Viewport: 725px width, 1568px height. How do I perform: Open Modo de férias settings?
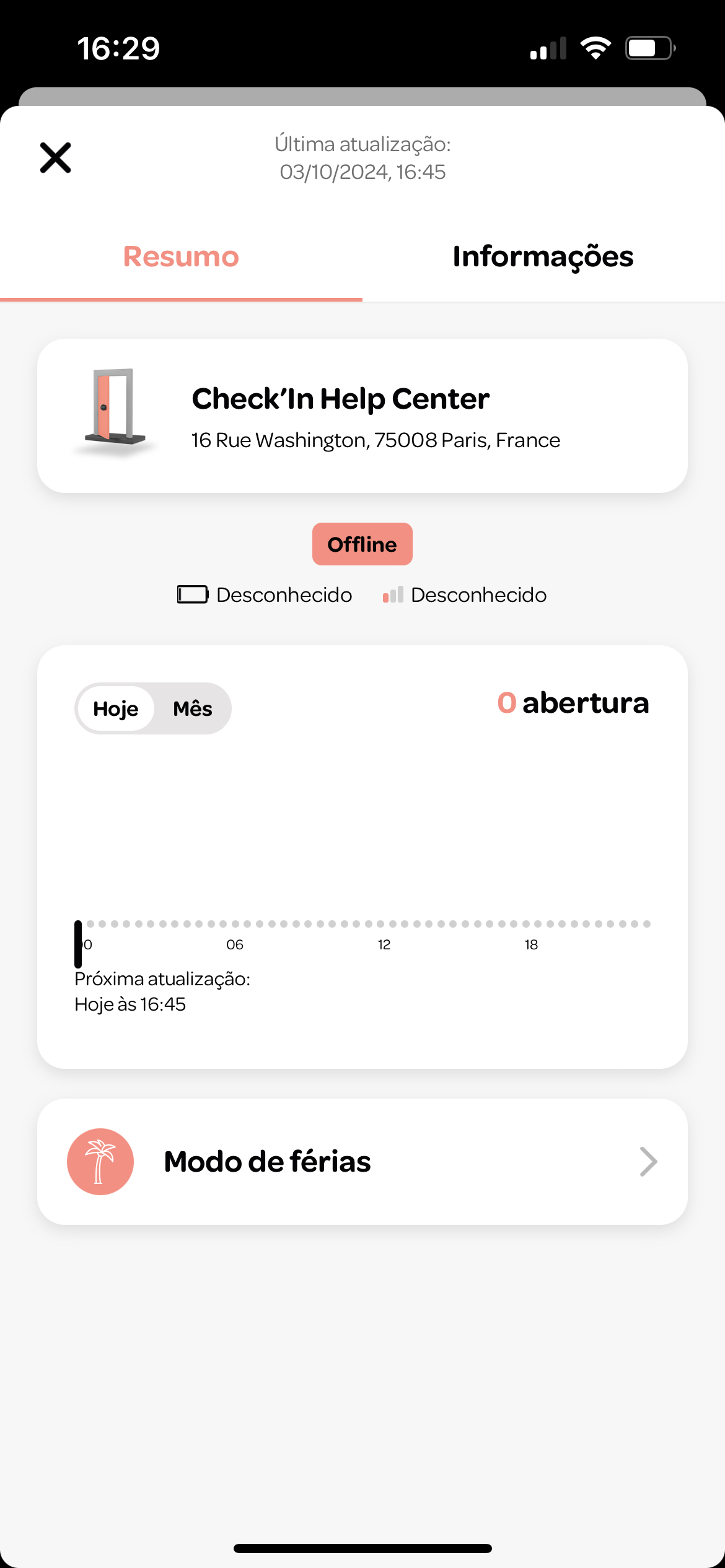click(362, 1162)
